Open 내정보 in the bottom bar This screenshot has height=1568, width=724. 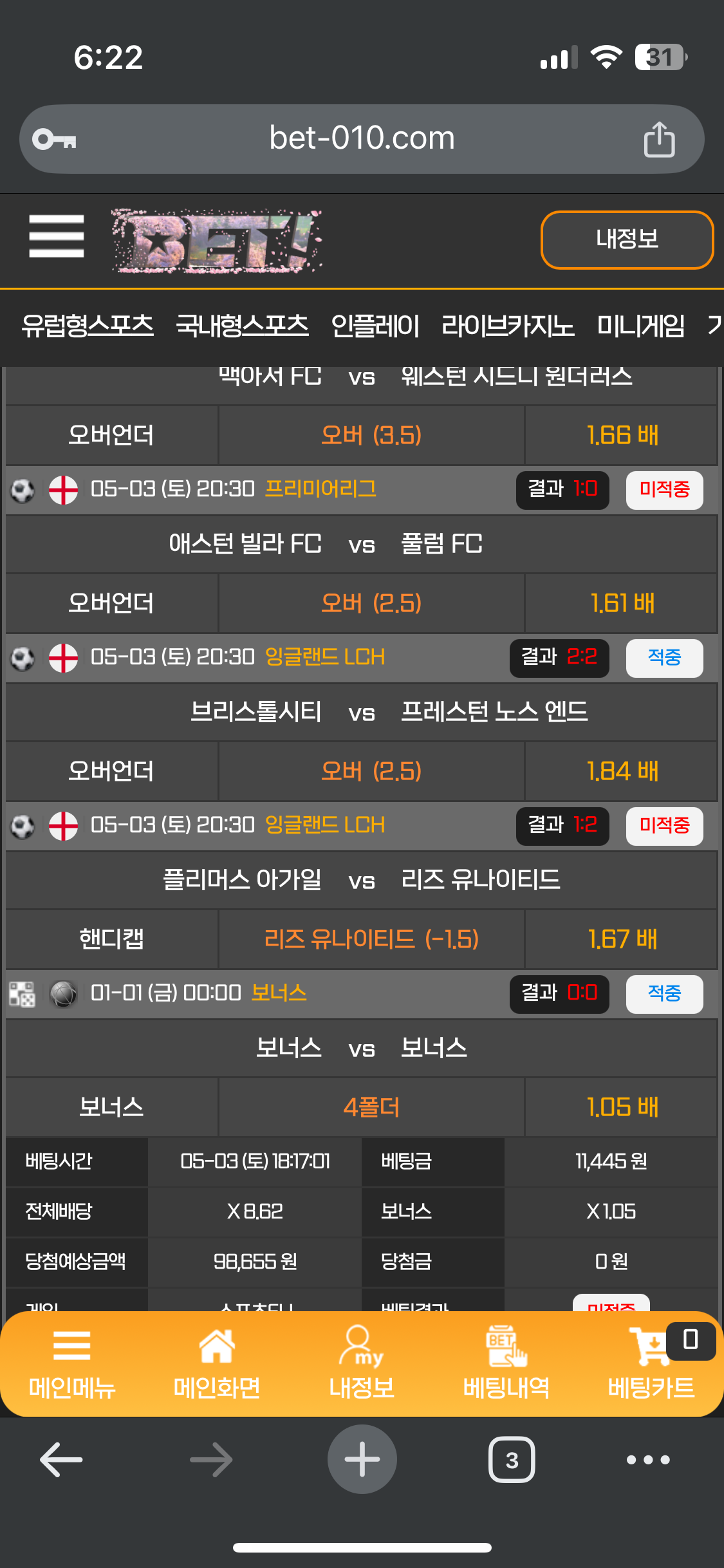point(362,1363)
